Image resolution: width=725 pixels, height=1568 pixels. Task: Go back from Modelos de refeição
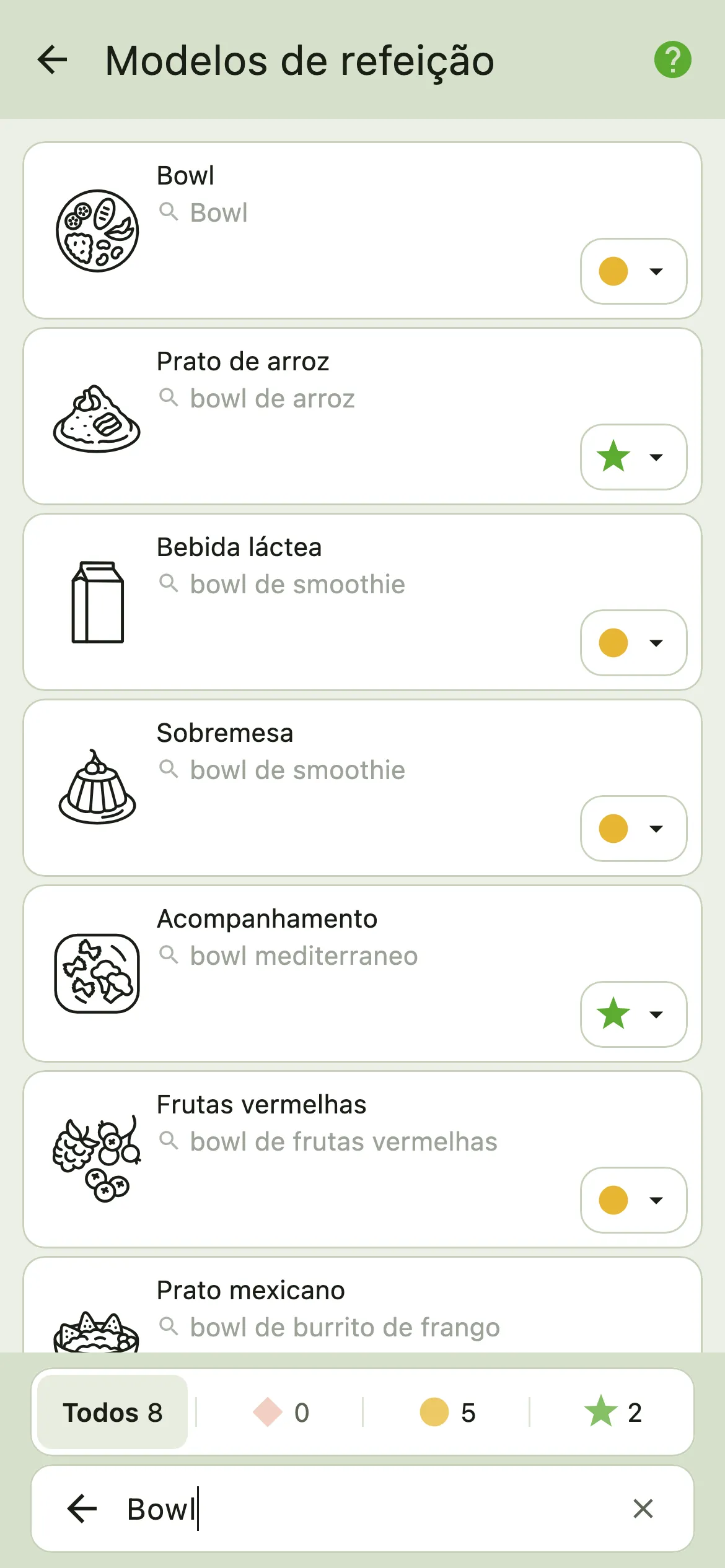(x=52, y=60)
